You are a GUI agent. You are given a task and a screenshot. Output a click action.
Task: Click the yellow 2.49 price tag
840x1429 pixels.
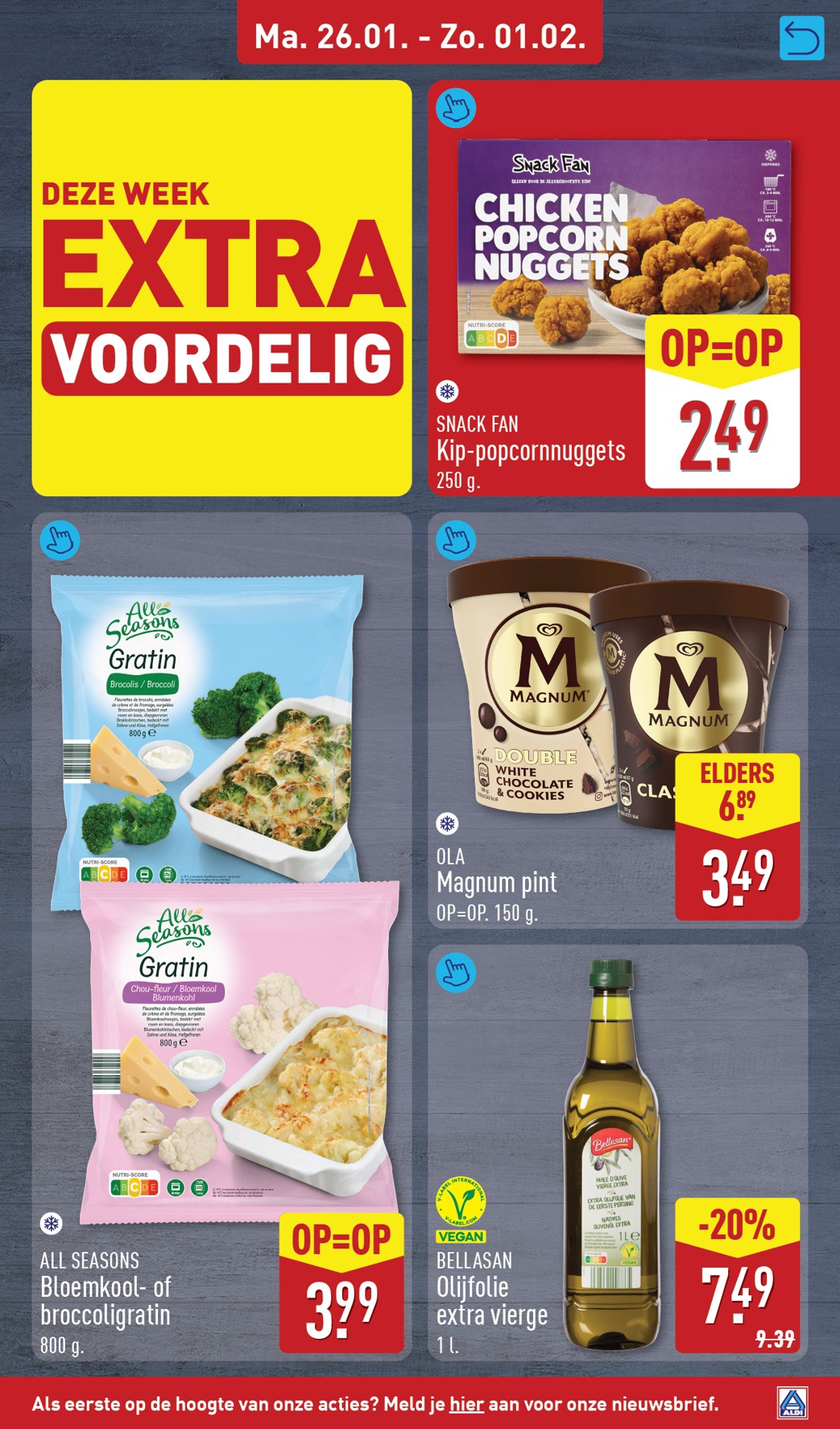723,435
